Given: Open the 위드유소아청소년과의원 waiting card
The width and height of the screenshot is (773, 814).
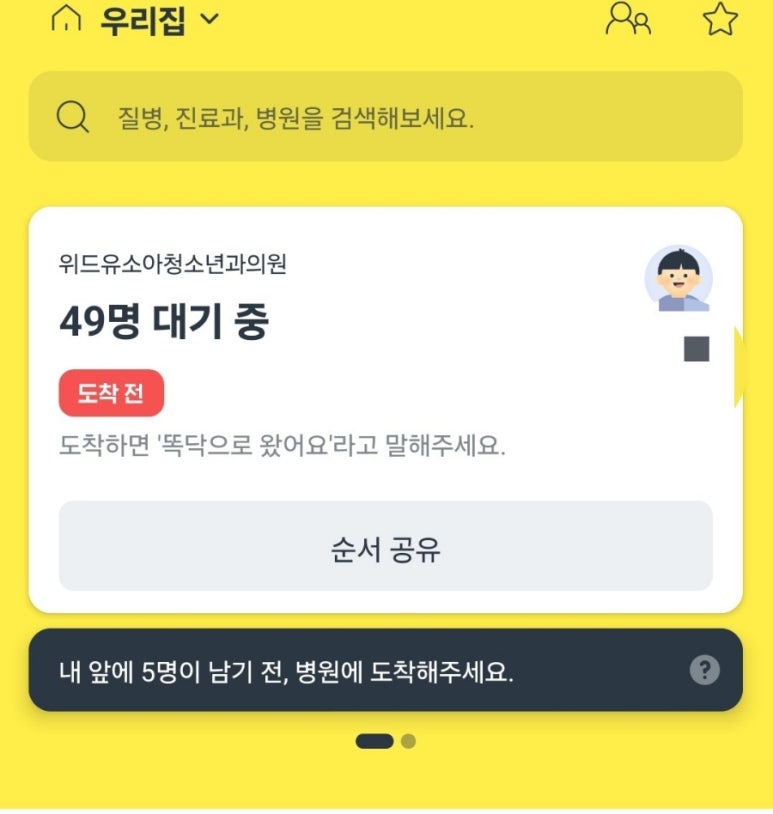Looking at the screenshot, I should click(x=300, y=320).
